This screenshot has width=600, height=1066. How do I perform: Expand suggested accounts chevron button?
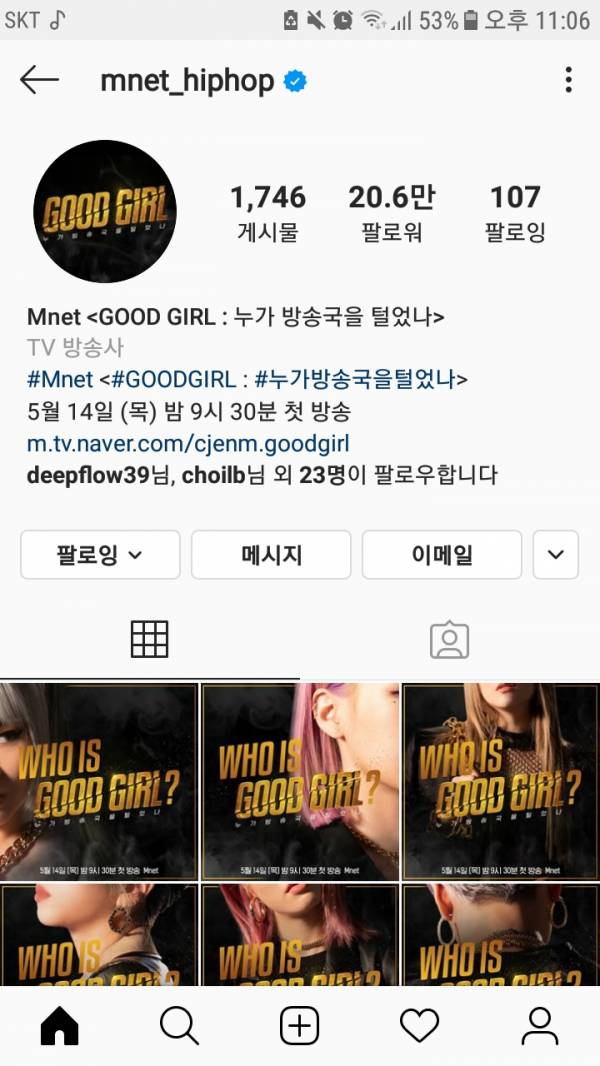tap(556, 555)
